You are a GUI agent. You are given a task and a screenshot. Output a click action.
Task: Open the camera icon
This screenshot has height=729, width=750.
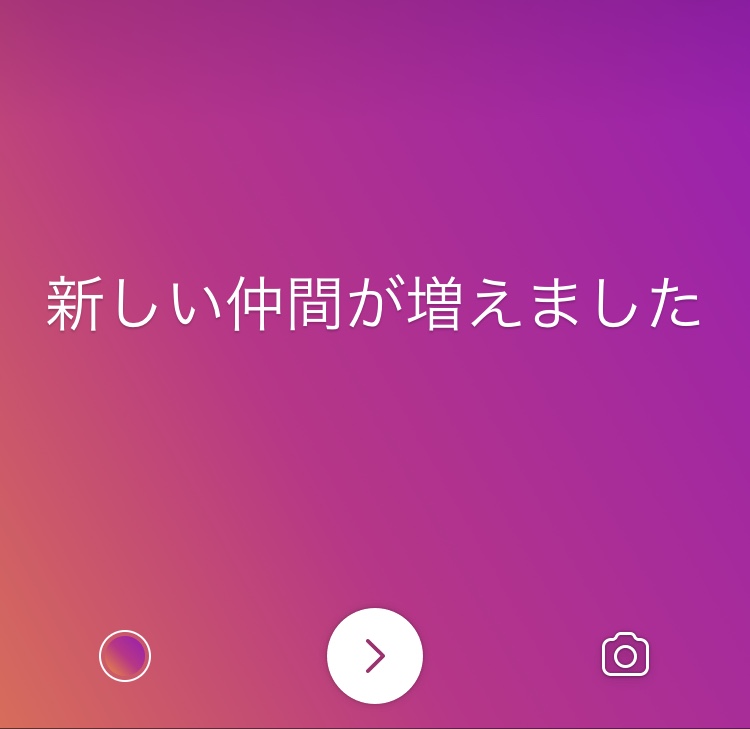tap(625, 656)
